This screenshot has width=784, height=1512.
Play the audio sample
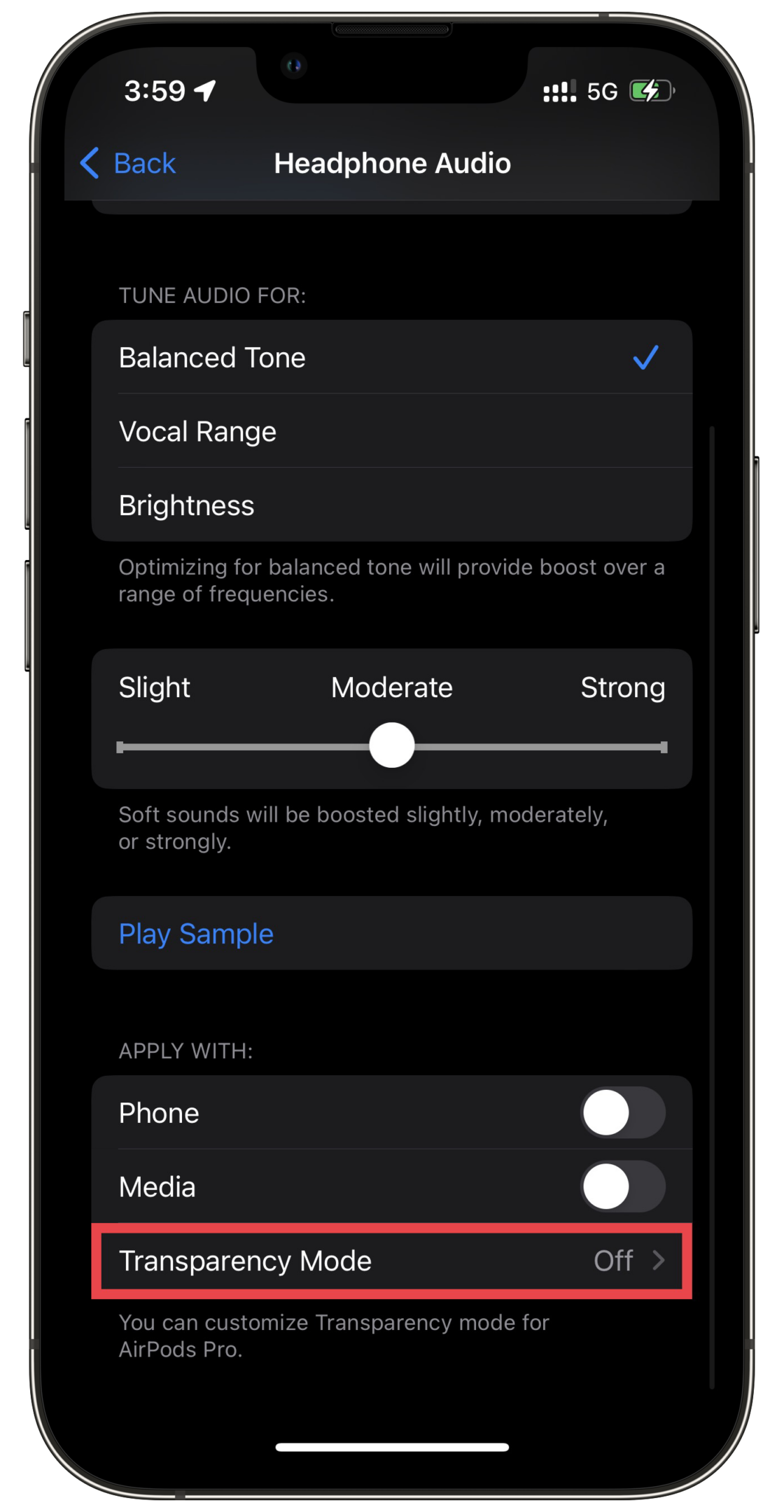click(196, 934)
